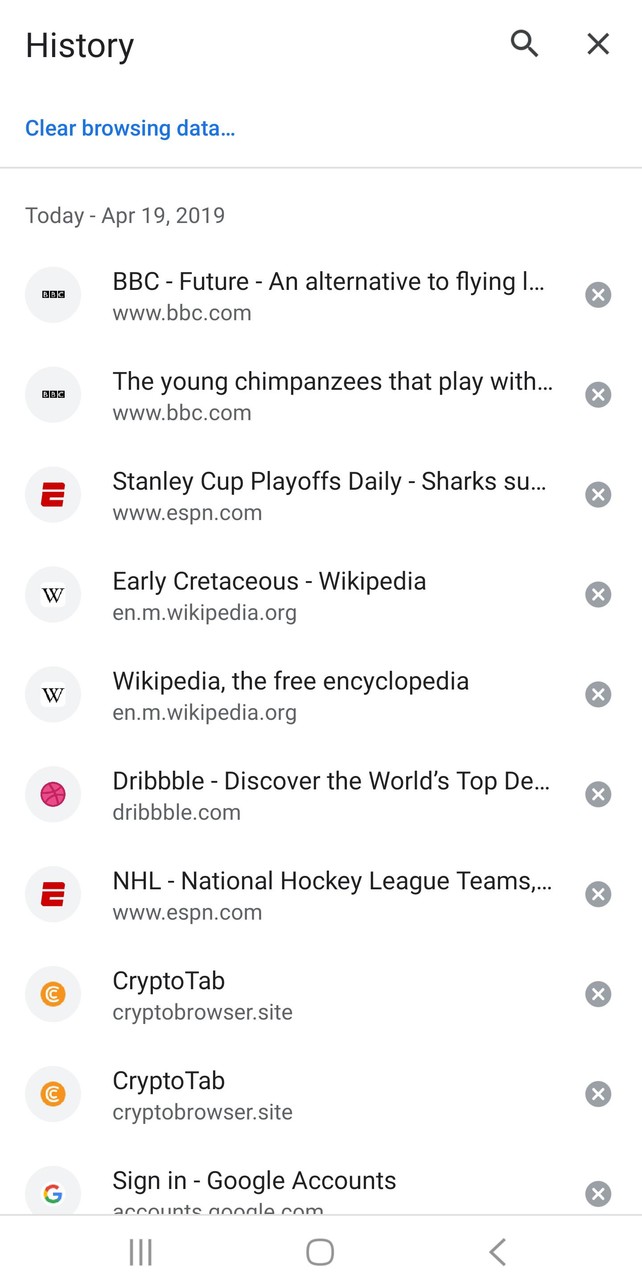
Task: Delete young chimpanzees entry from history
Action: (x=598, y=395)
